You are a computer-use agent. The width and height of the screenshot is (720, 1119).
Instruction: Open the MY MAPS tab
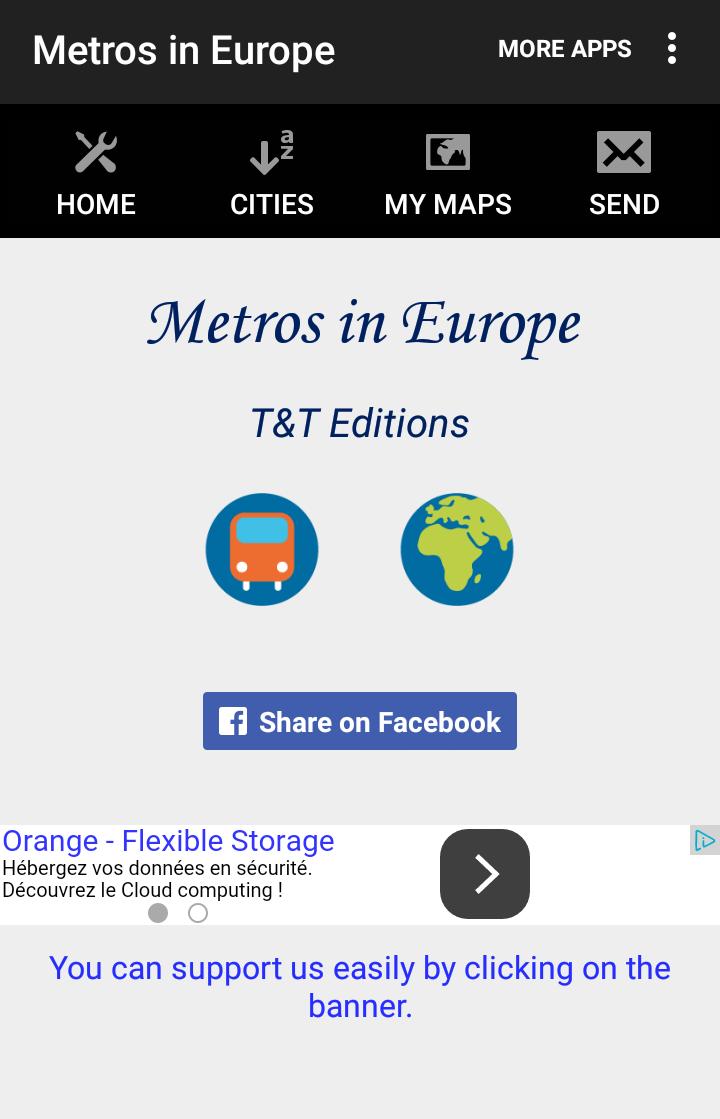tap(448, 172)
